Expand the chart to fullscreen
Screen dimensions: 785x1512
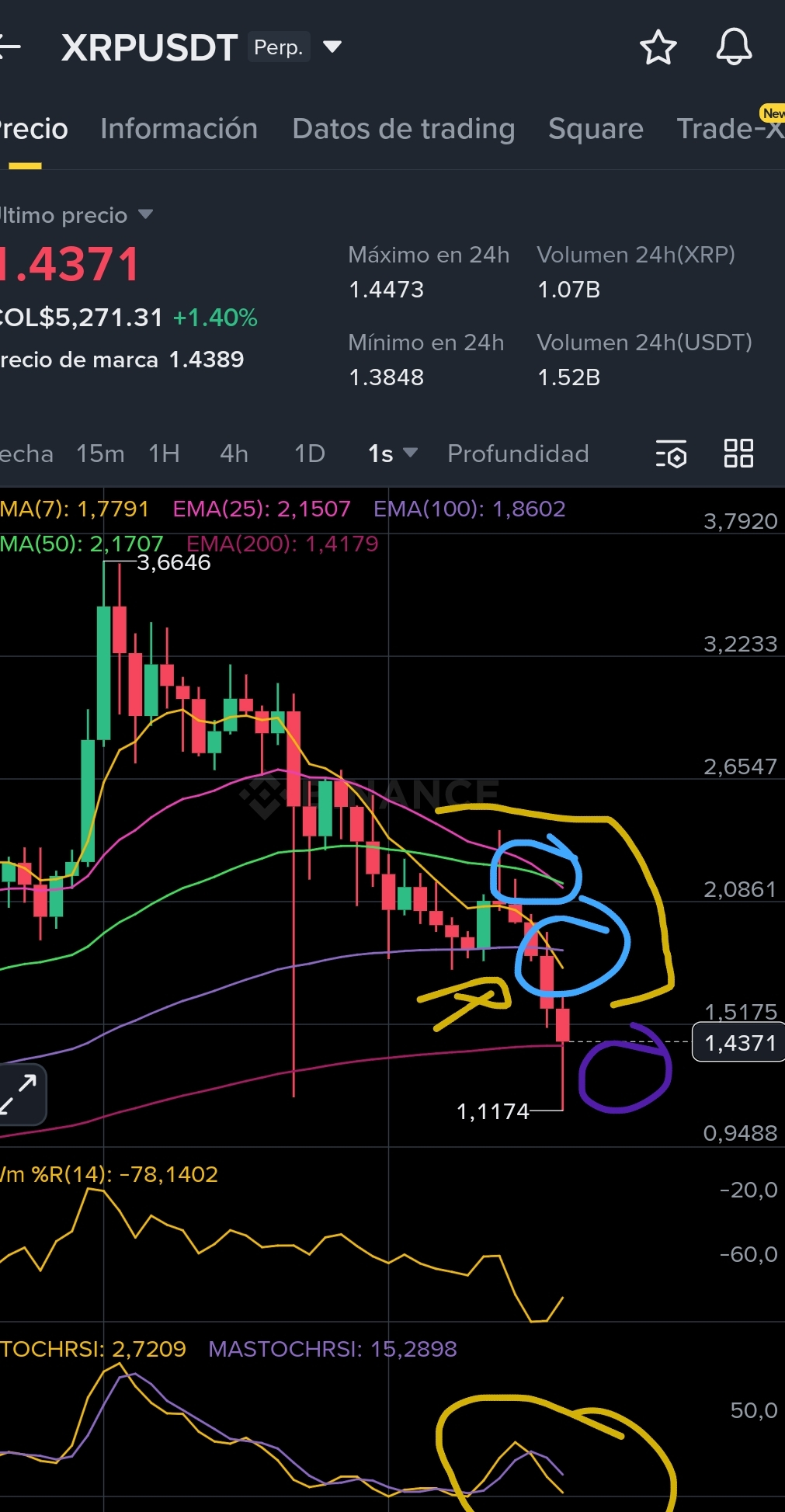click(x=19, y=1093)
